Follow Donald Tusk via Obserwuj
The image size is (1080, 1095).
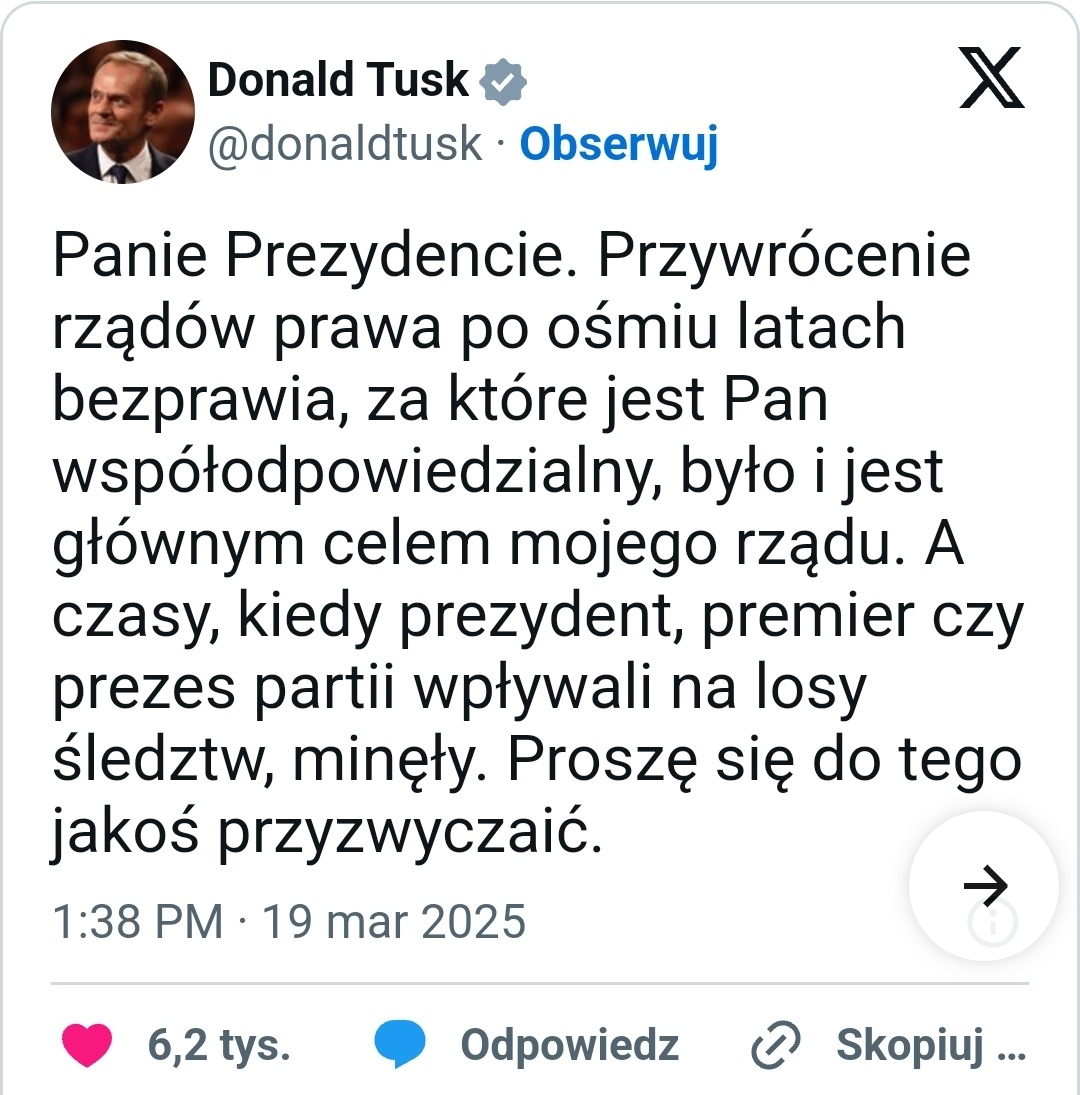(x=619, y=145)
